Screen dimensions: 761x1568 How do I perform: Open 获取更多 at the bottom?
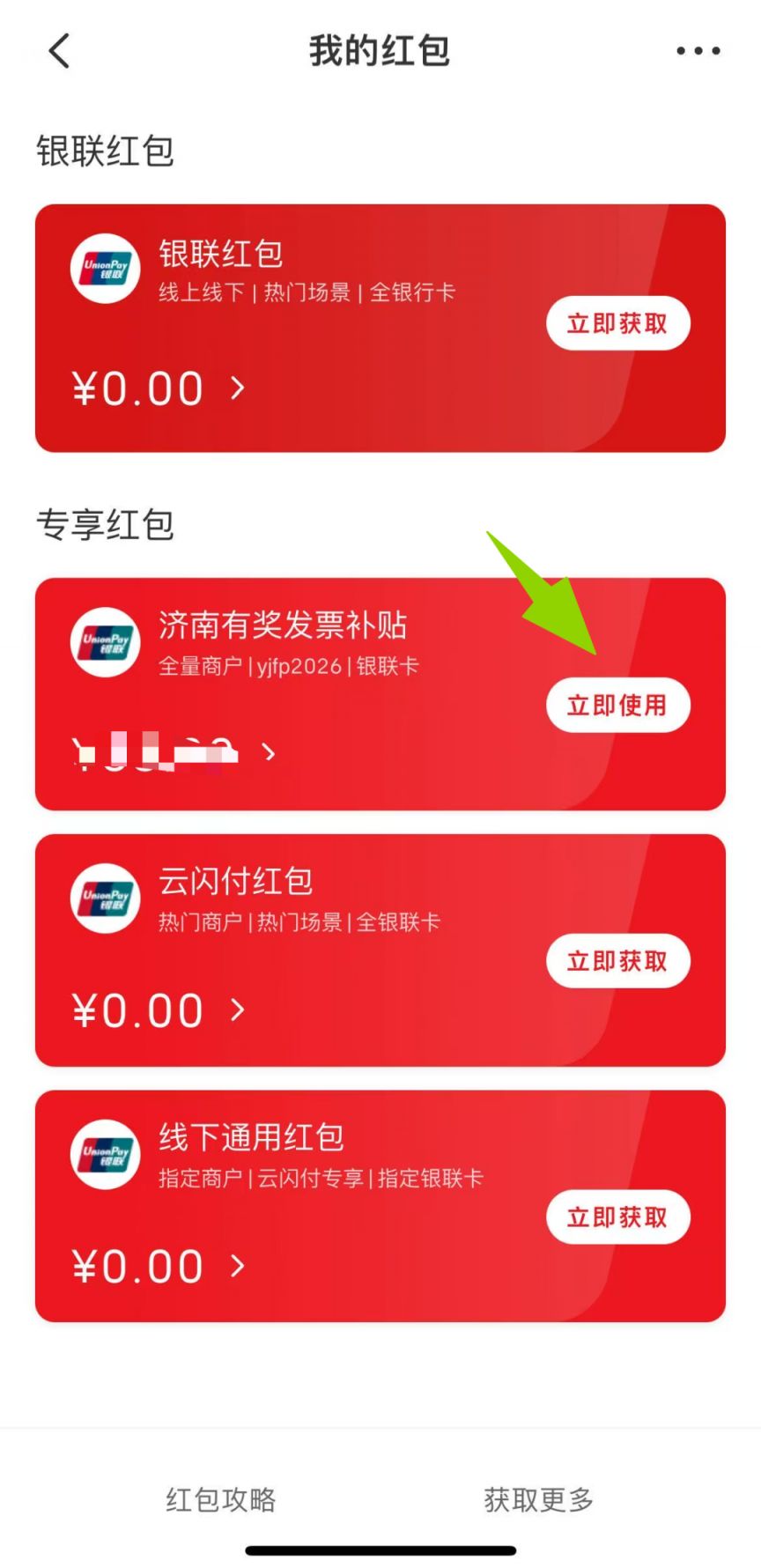pyautogui.click(x=537, y=1498)
